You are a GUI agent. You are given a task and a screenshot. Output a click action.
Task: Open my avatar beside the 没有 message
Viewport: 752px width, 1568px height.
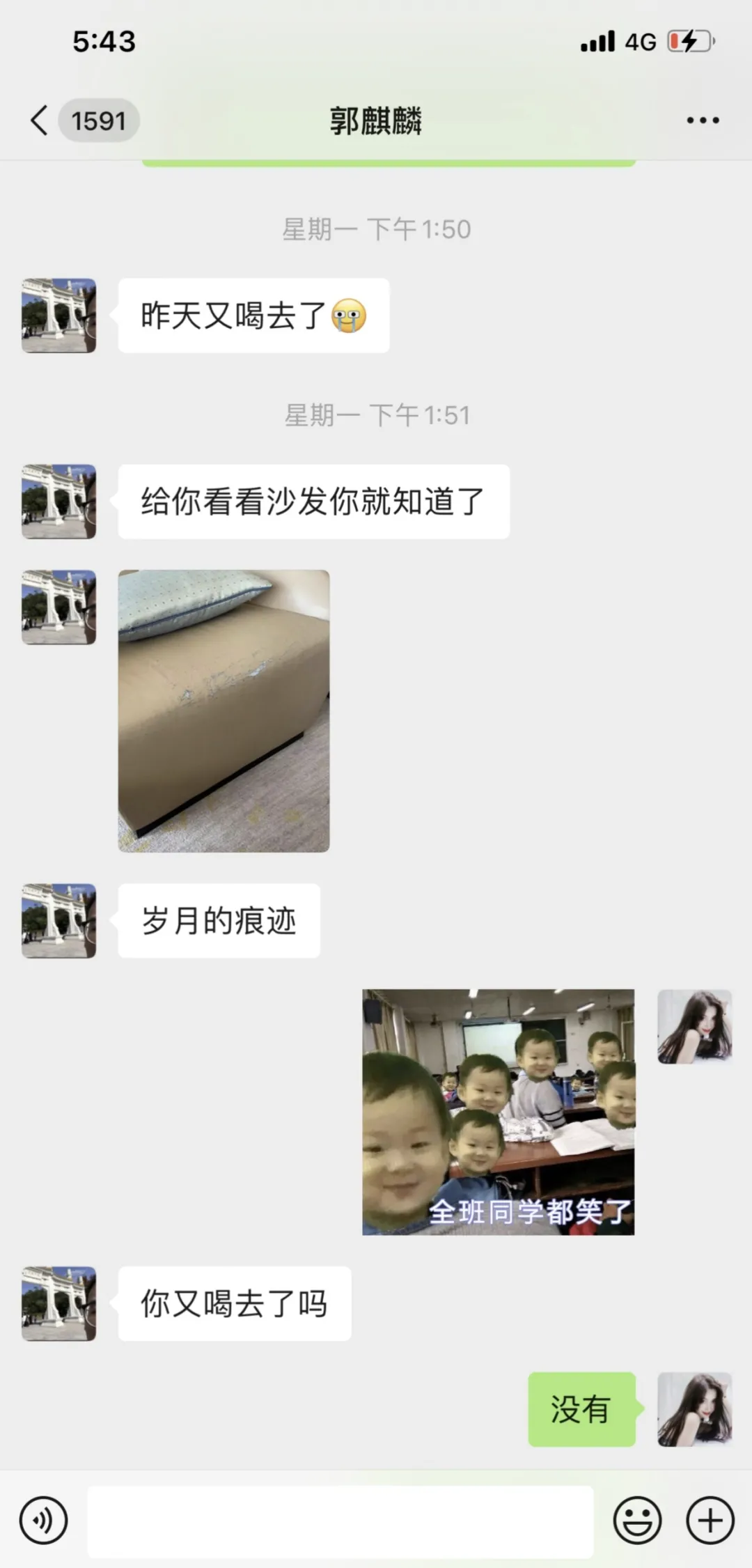click(x=694, y=1409)
